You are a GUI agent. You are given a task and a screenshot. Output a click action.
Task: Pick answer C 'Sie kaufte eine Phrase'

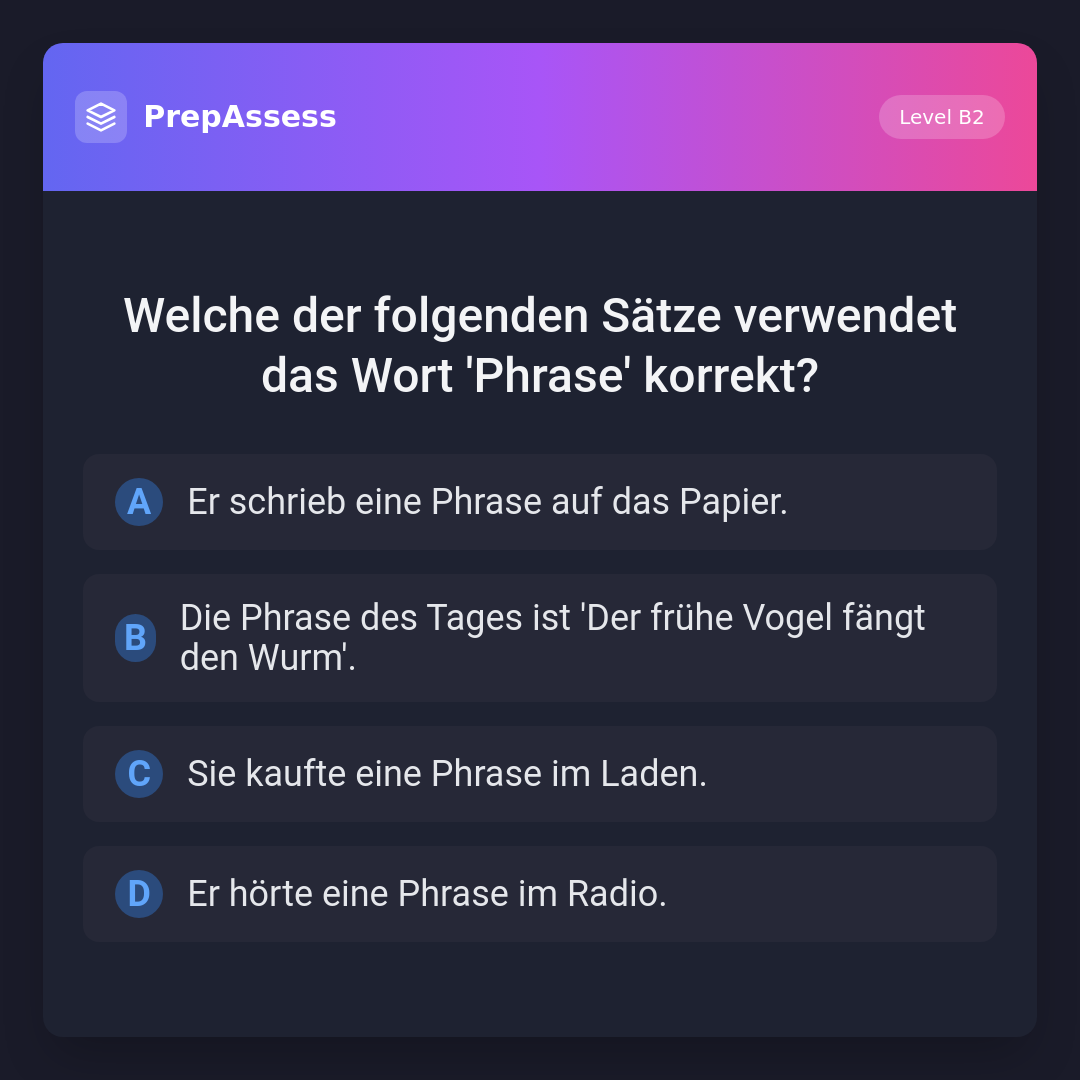point(540,774)
